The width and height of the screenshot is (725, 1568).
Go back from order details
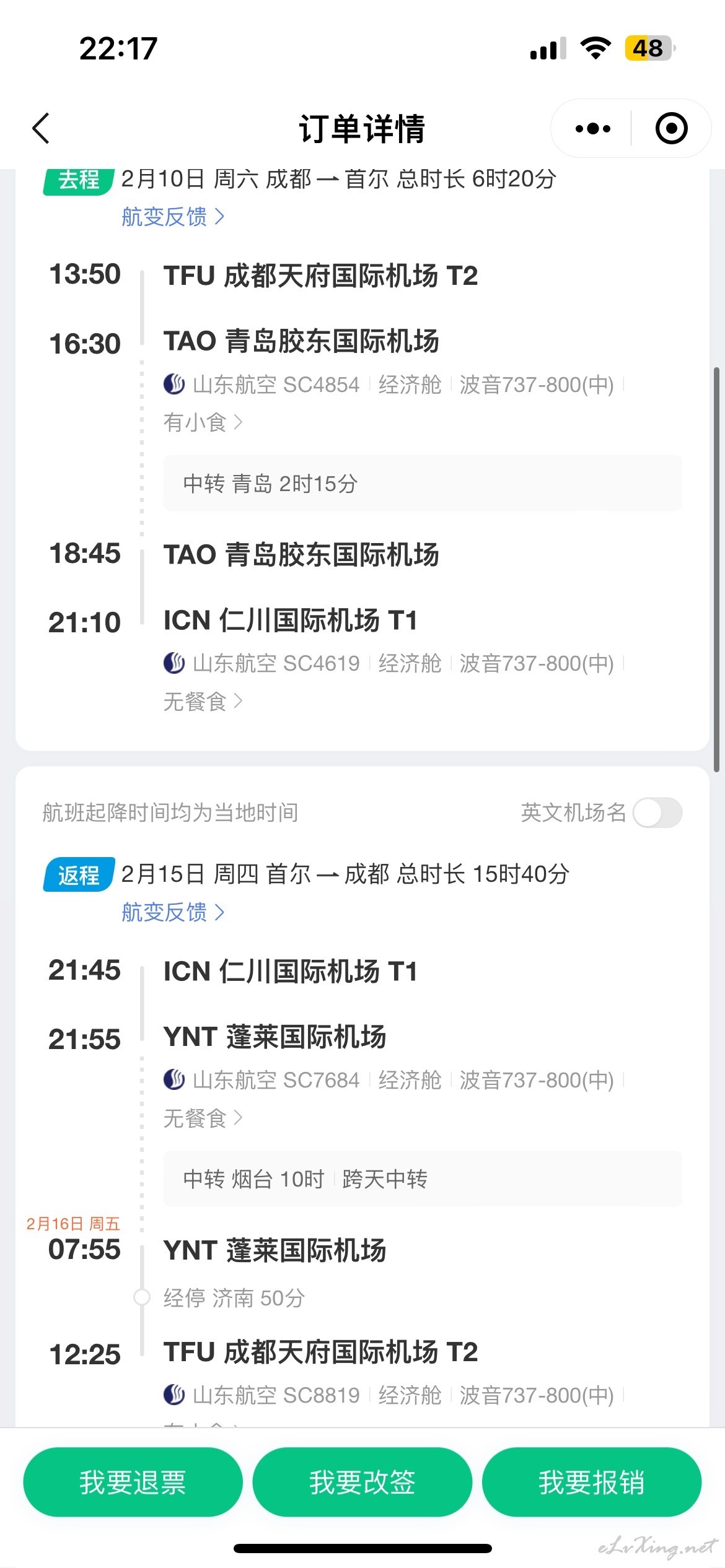click(x=41, y=128)
